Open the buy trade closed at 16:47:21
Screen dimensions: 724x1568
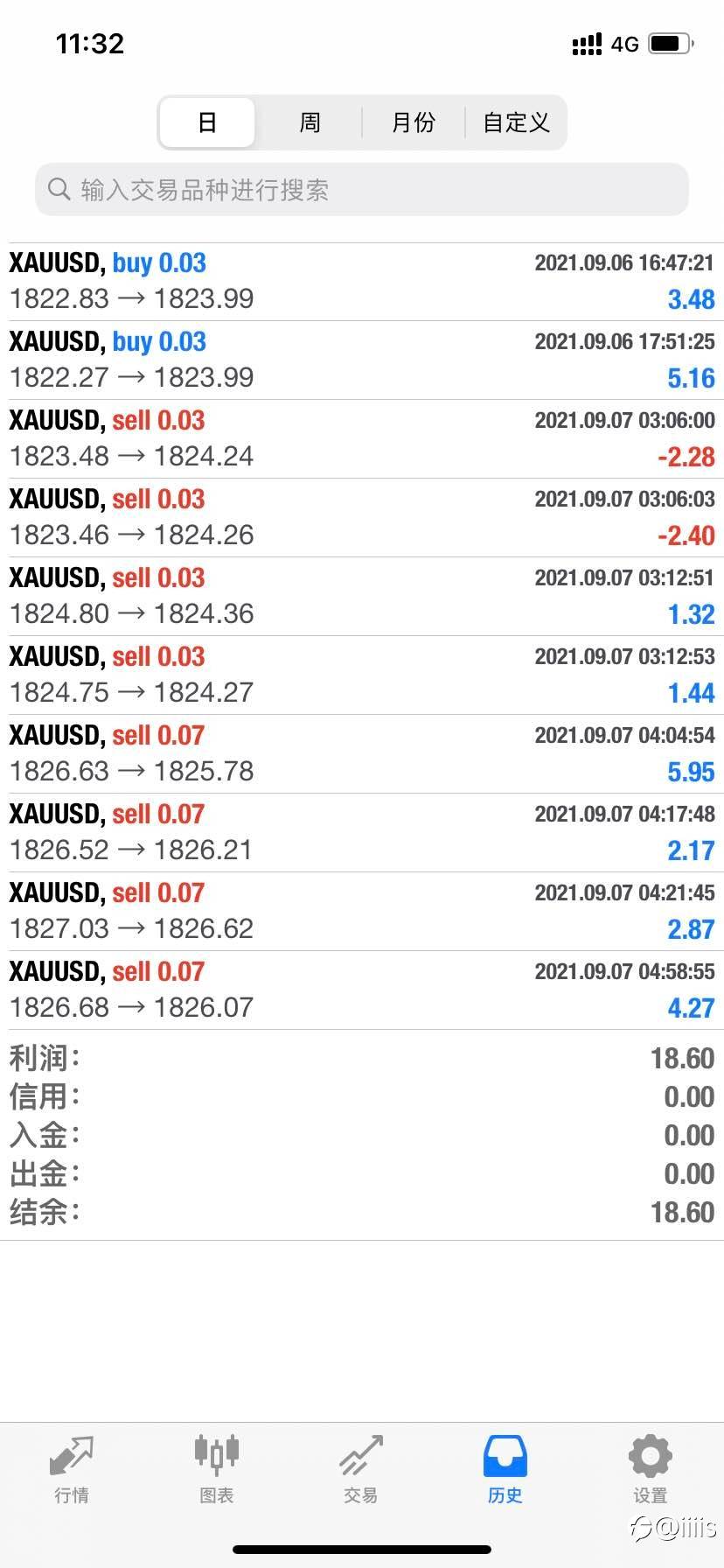(x=362, y=282)
